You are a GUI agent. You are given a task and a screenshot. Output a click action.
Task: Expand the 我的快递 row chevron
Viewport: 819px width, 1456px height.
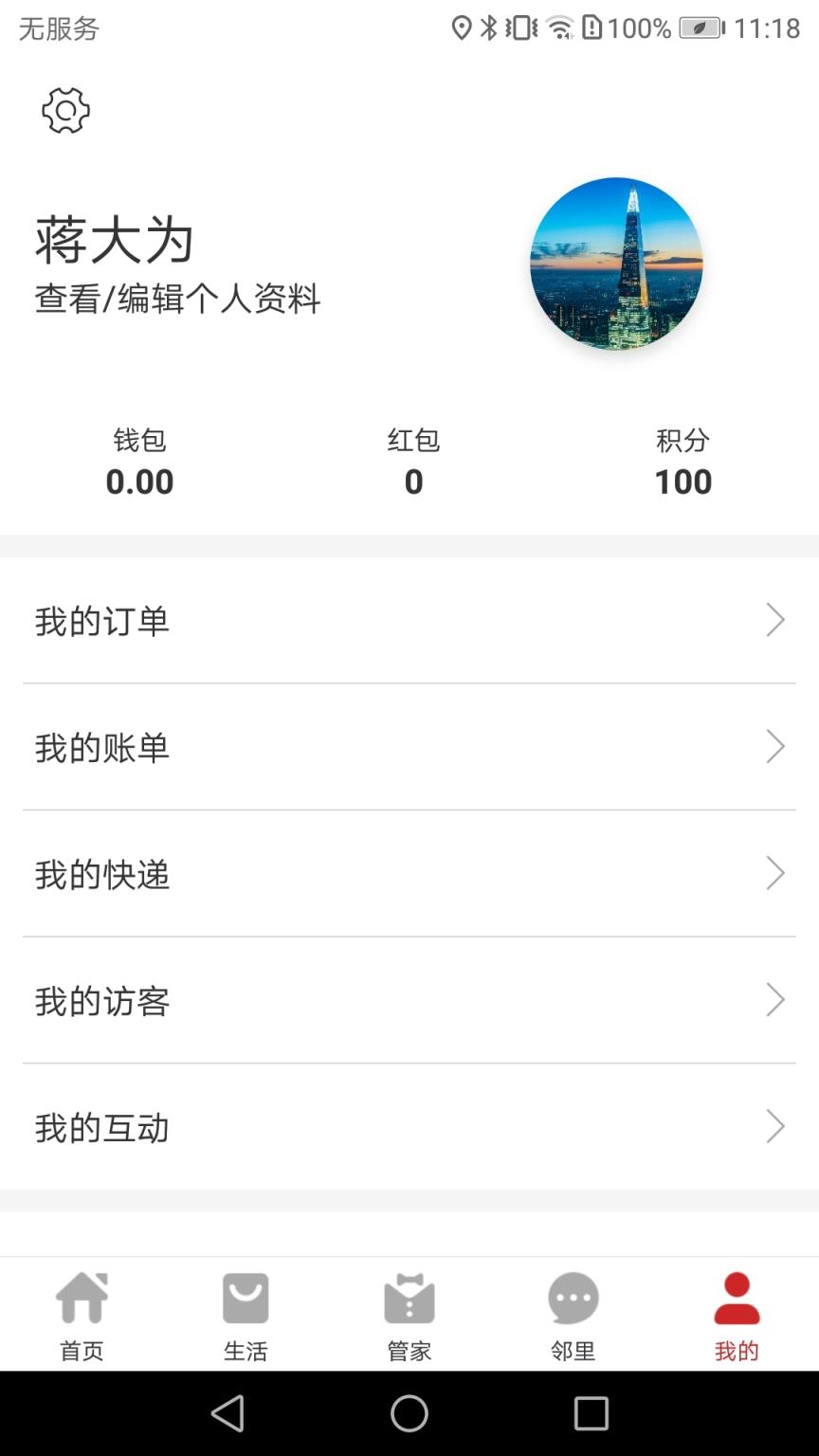click(776, 873)
